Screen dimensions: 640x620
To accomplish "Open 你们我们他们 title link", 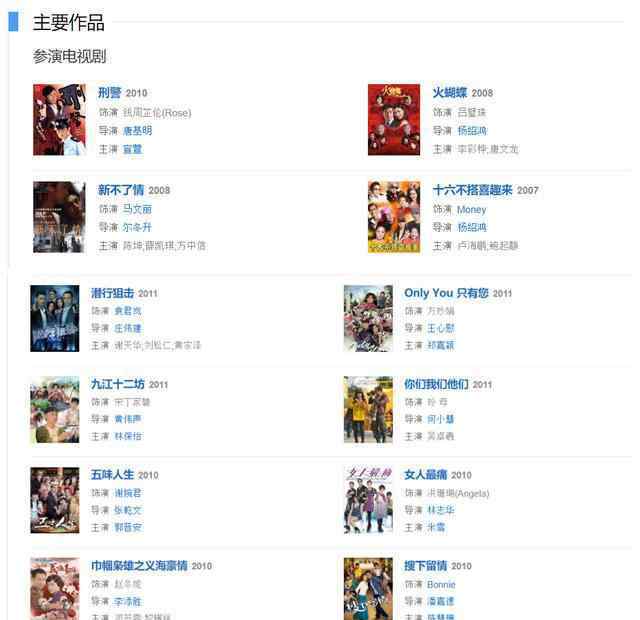I will click(436, 384).
